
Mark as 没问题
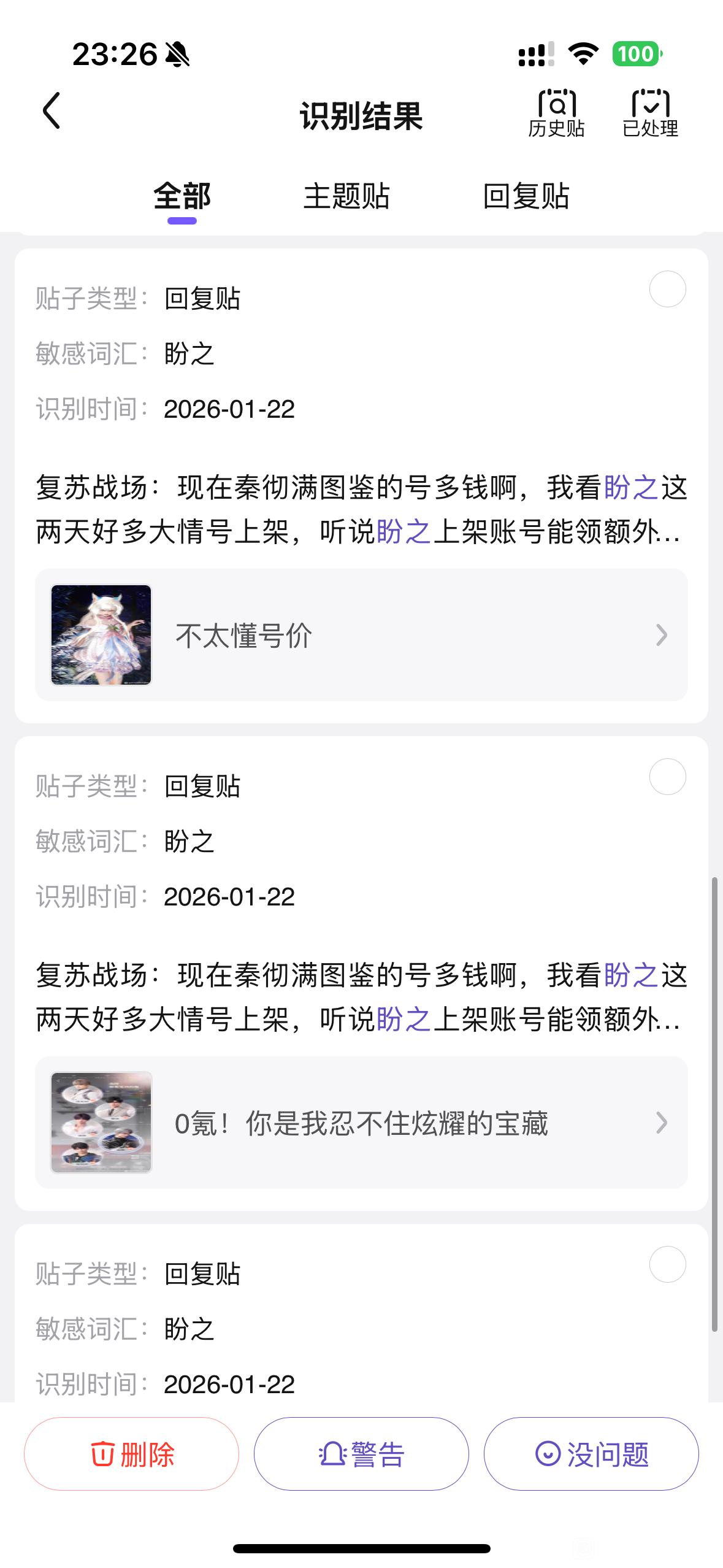tap(591, 1453)
